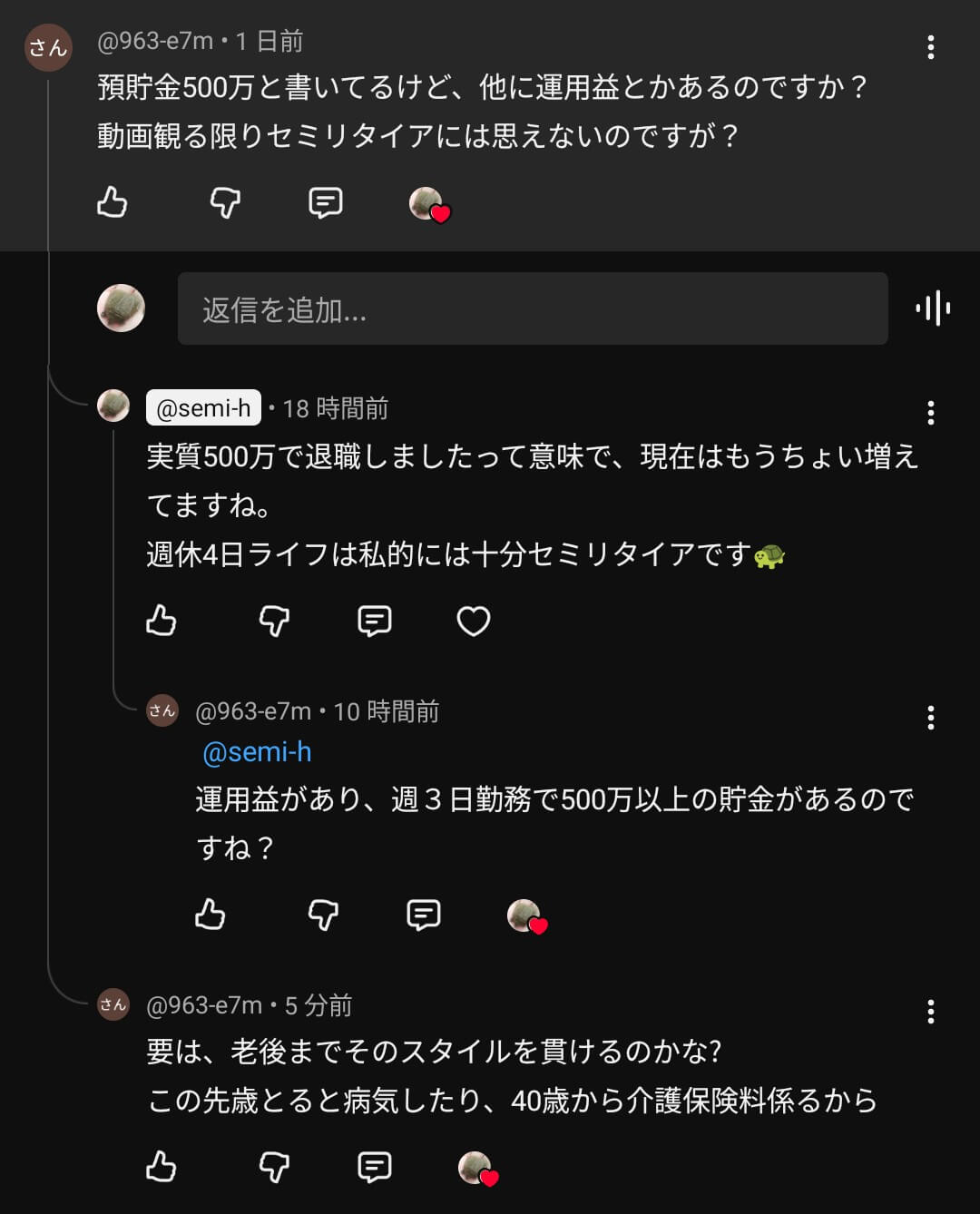This screenshot has width=980, height=1214.
Task: Open overflow menu on @semi-h's reply
Action: tap(930, 413)
